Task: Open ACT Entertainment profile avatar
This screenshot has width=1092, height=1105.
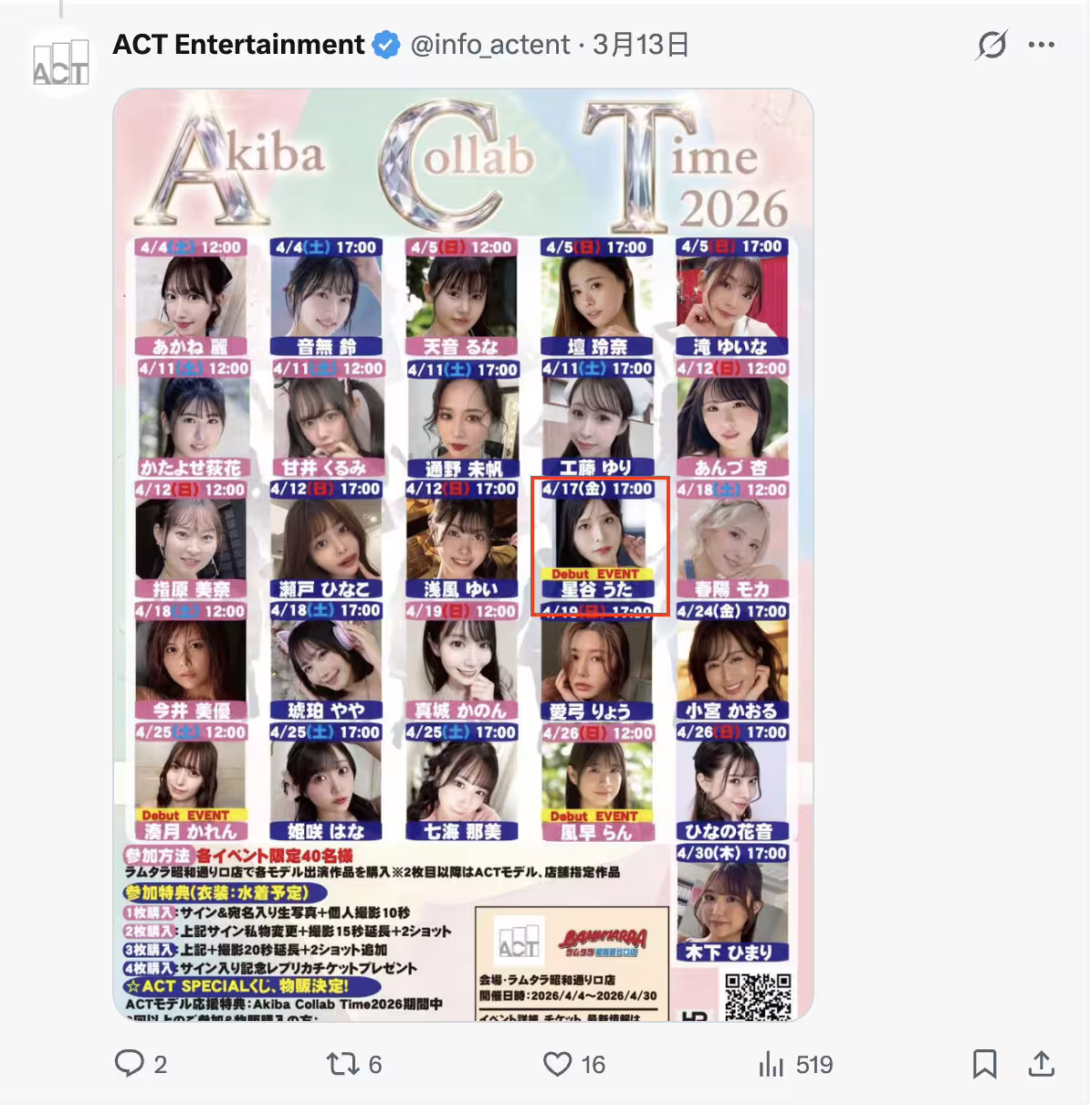Action: click(x=60, y=62)
